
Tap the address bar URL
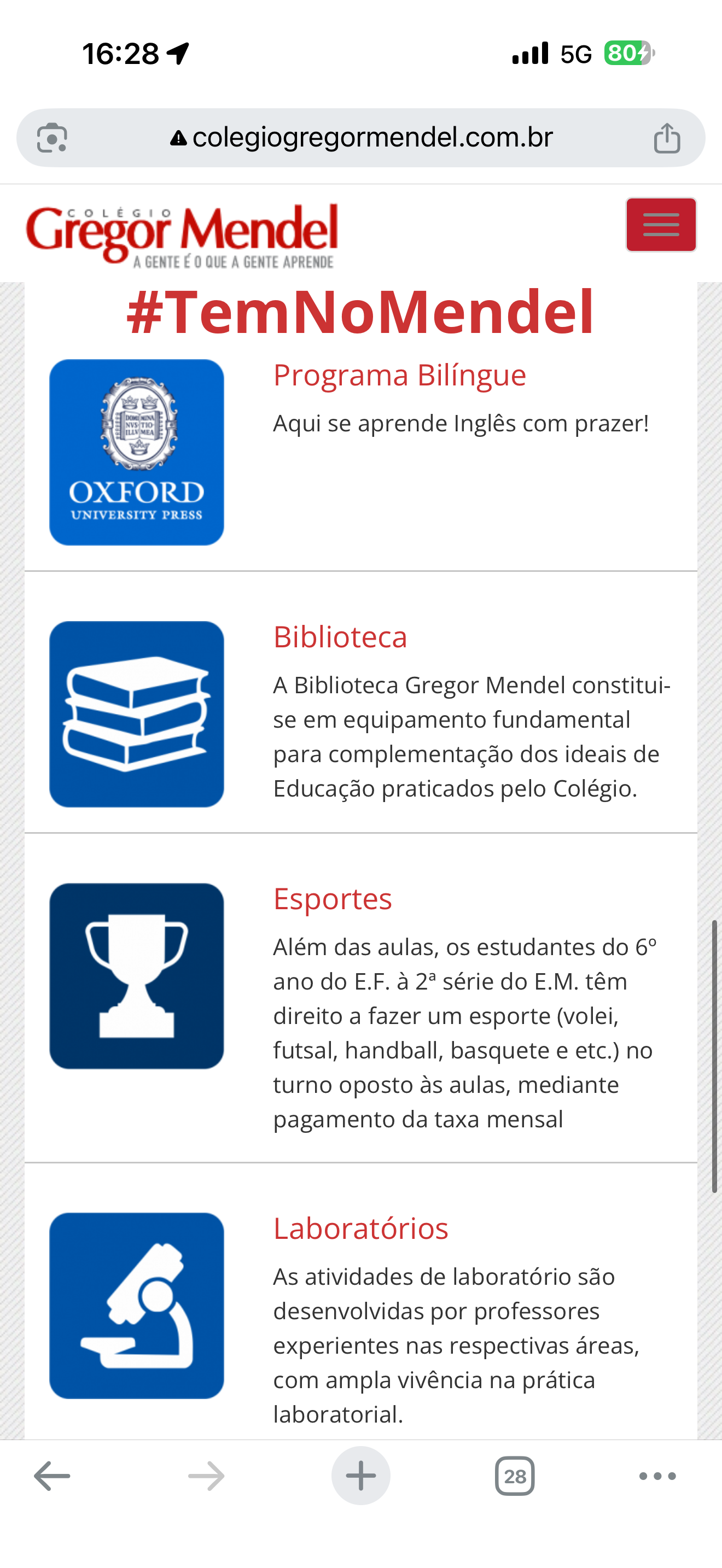[x=372, y=138]
